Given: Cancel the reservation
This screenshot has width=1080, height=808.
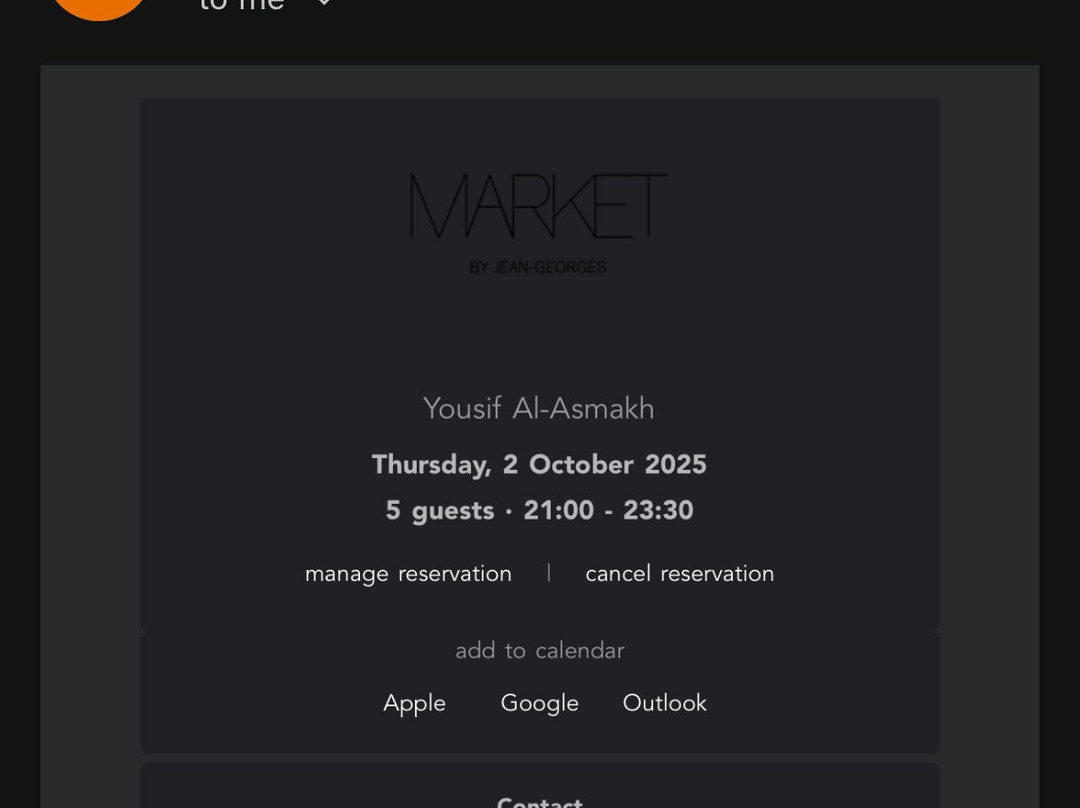Looking at the screenshot, I should [x=679, y=573].
